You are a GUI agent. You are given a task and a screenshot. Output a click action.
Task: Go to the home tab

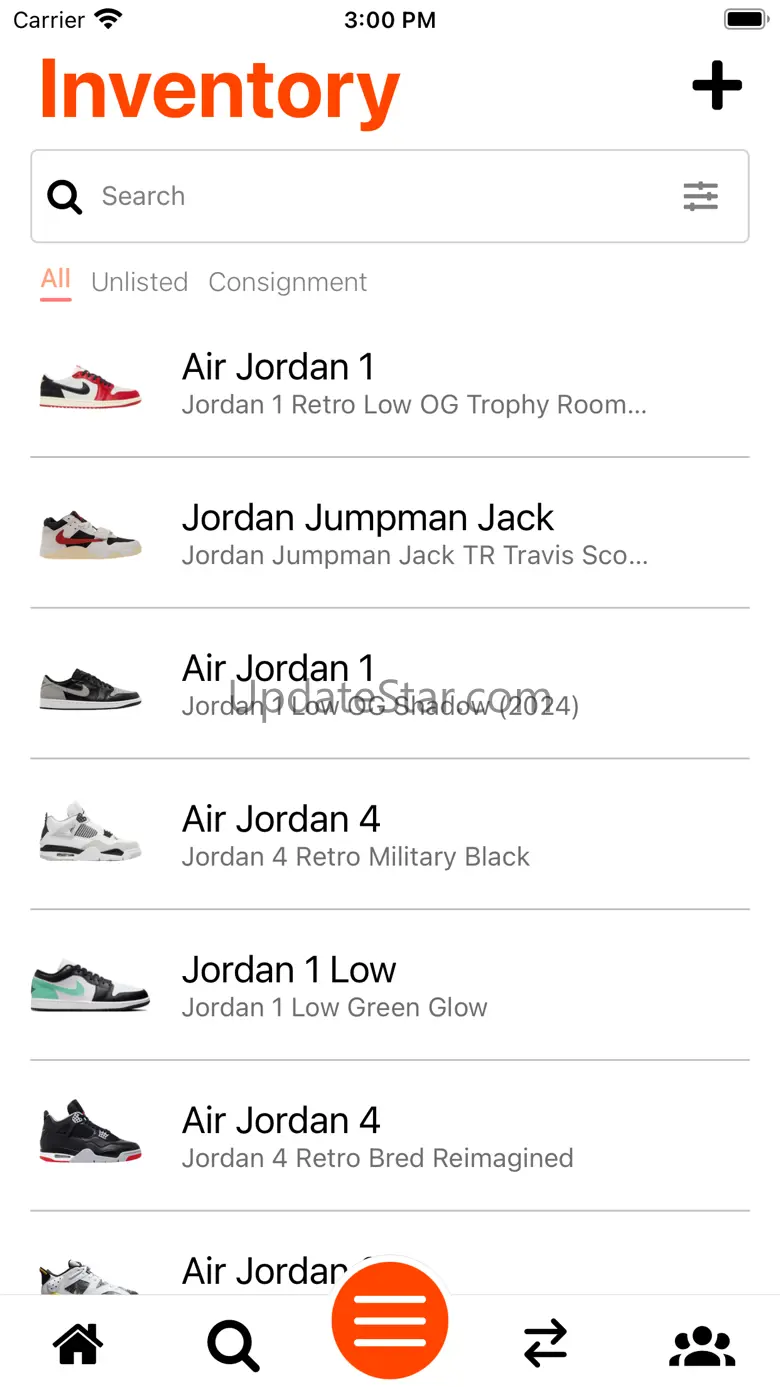coord(78,1345)
